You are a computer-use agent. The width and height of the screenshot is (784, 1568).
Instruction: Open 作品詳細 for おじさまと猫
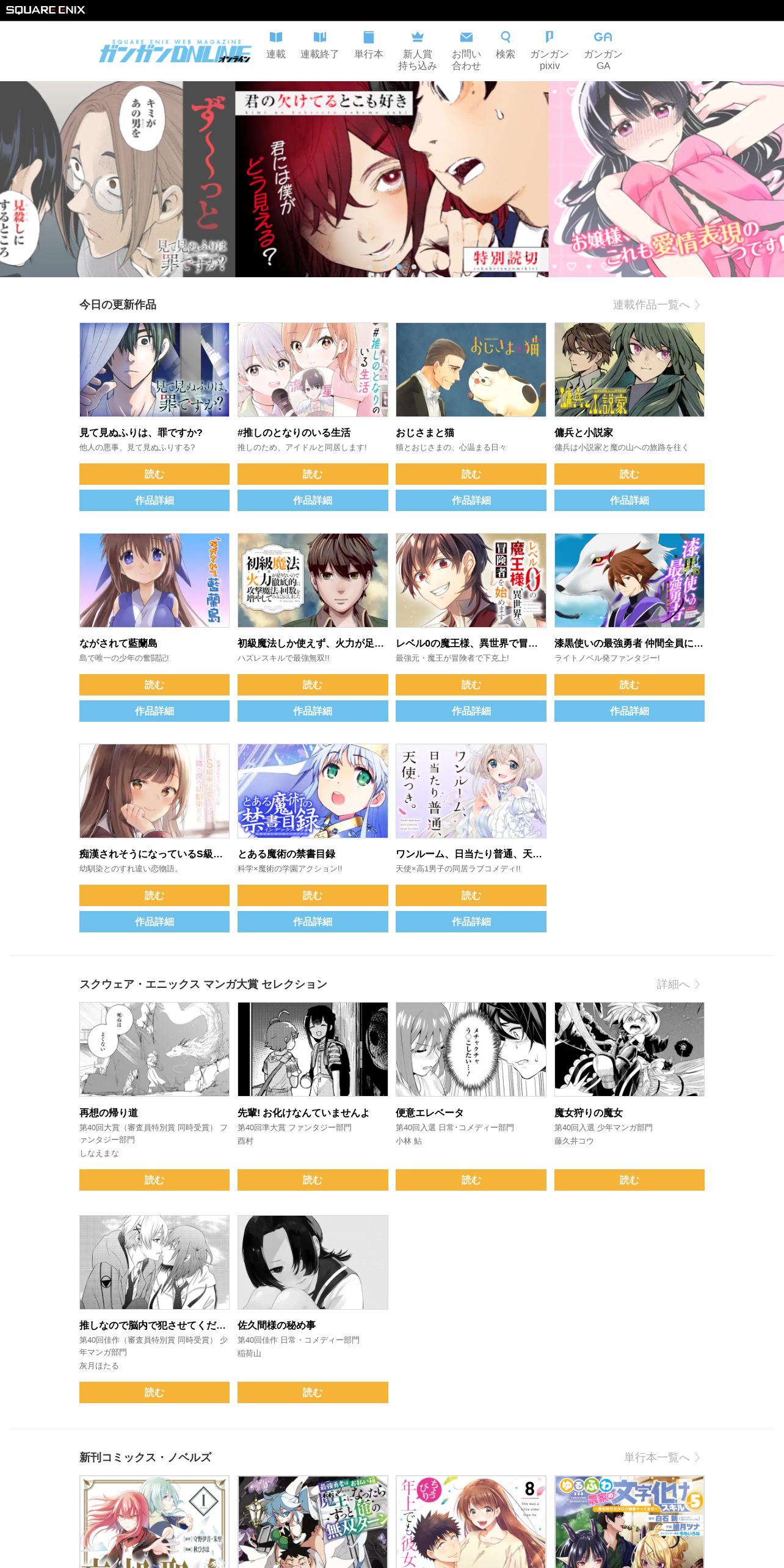click(471, 501)
